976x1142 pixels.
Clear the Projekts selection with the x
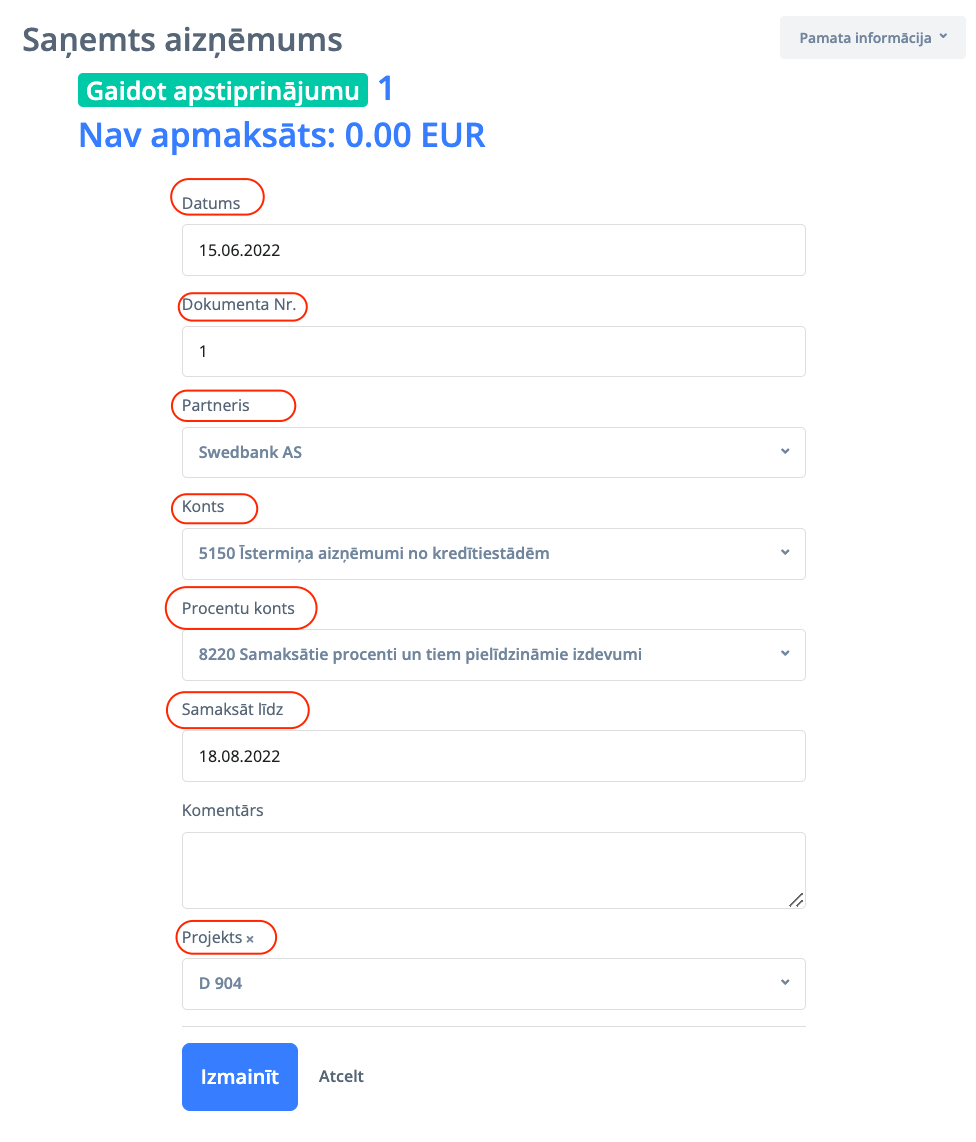click(x=250, y=939)
